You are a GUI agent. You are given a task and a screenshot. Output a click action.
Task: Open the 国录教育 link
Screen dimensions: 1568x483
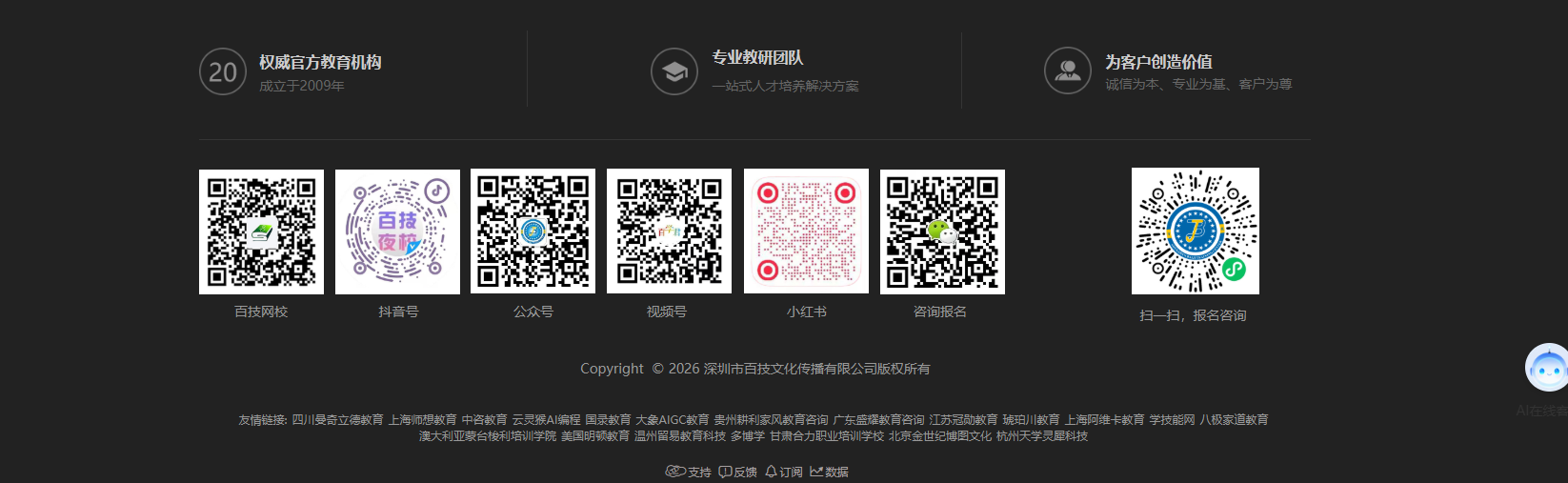tap(608, 420)
